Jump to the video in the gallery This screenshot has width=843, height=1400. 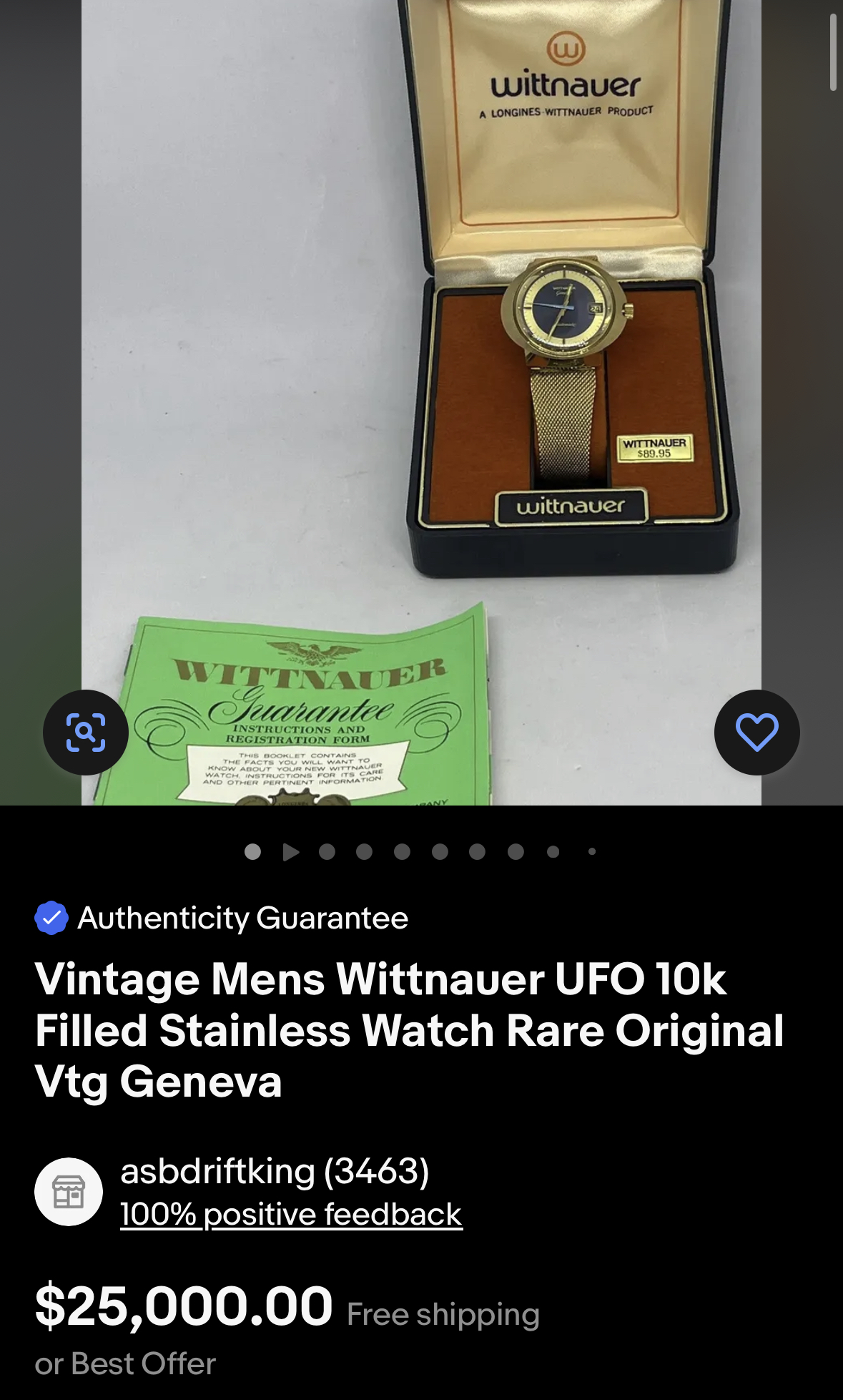(x=290, y=852)
